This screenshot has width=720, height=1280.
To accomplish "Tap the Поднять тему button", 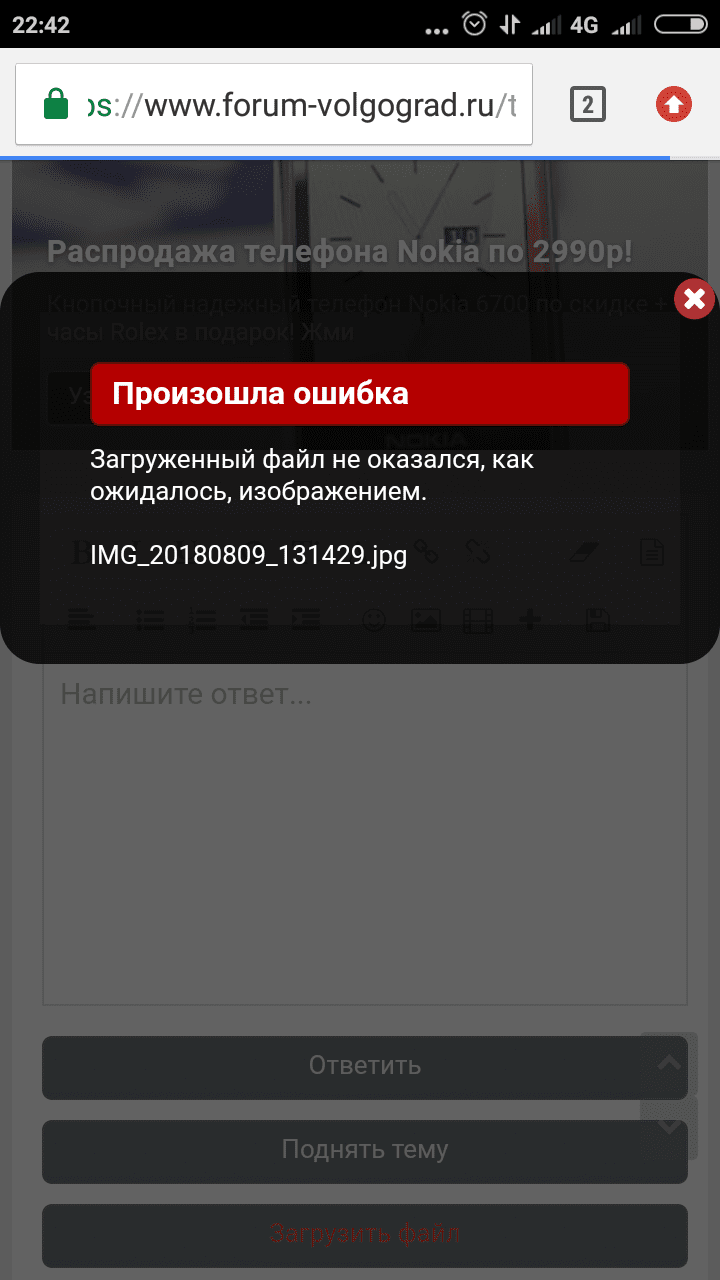I will pyautogui.click(x=364, y=1150).
